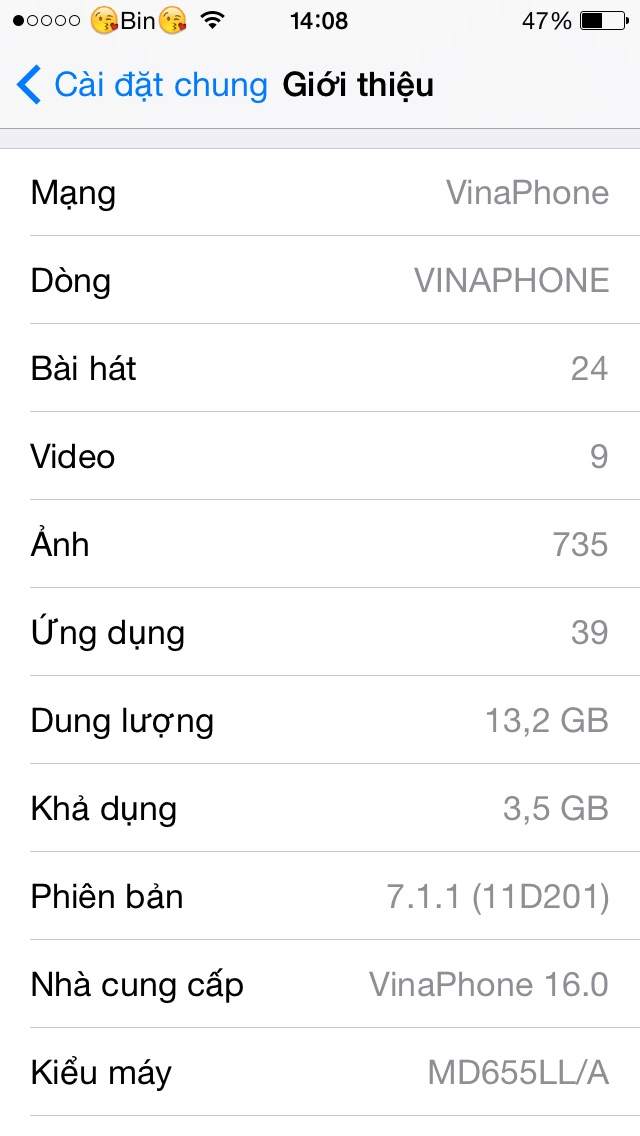Go back to Cài đặt chung
The width and height of the screenshot is (640, 1136).
tap(142, 85)
